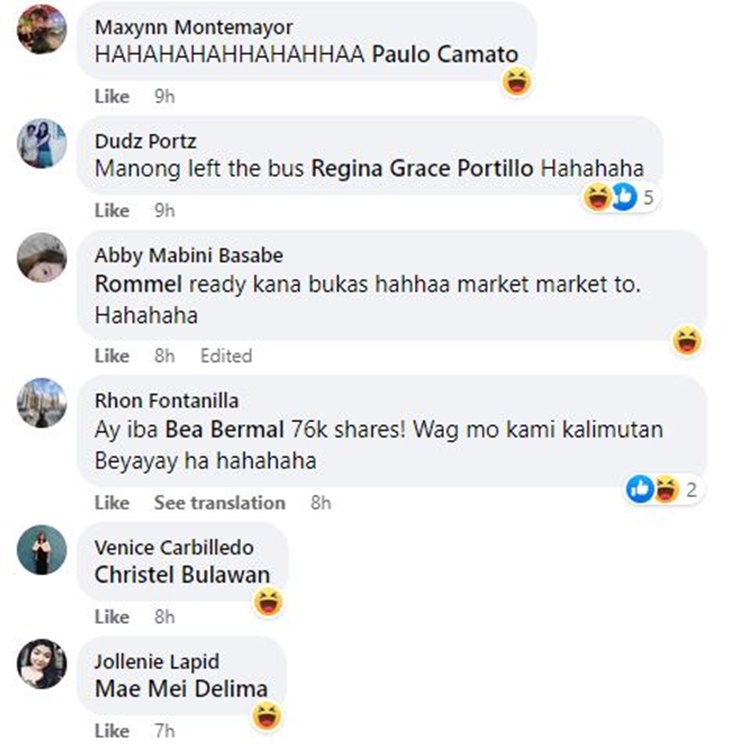View edit history of Abby's comment
This screenshot has height=744, width=750.
click(226, 355)
